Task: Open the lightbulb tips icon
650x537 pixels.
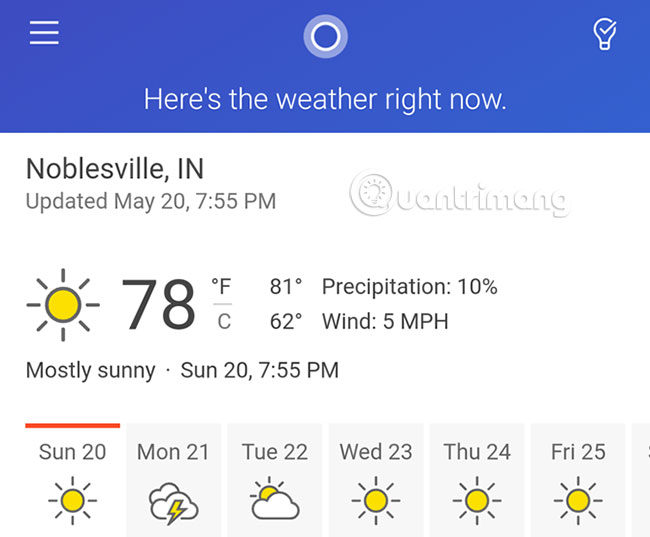Action: 604,35
